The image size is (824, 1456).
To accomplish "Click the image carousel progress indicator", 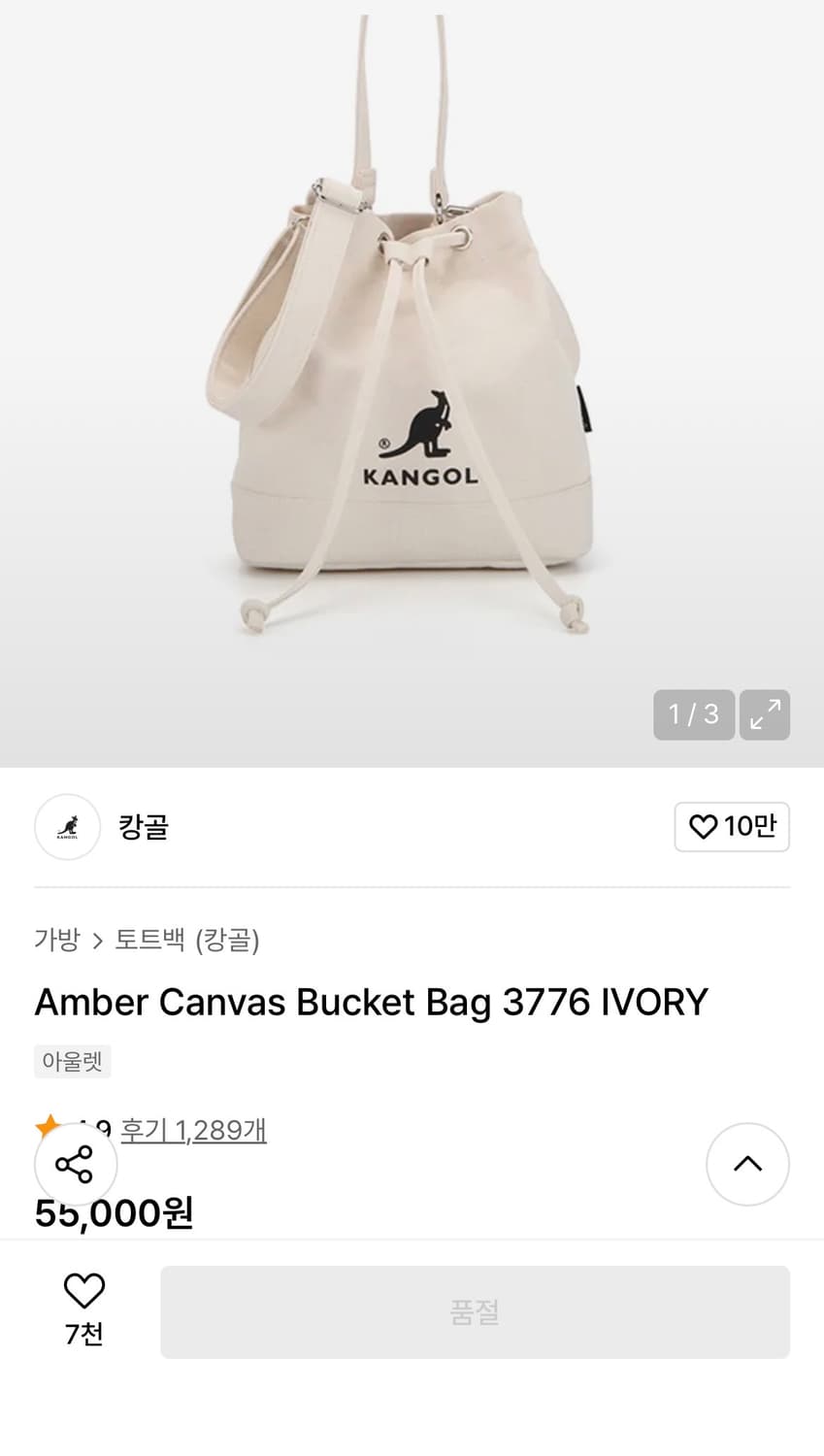I will [x=693, y=714].
